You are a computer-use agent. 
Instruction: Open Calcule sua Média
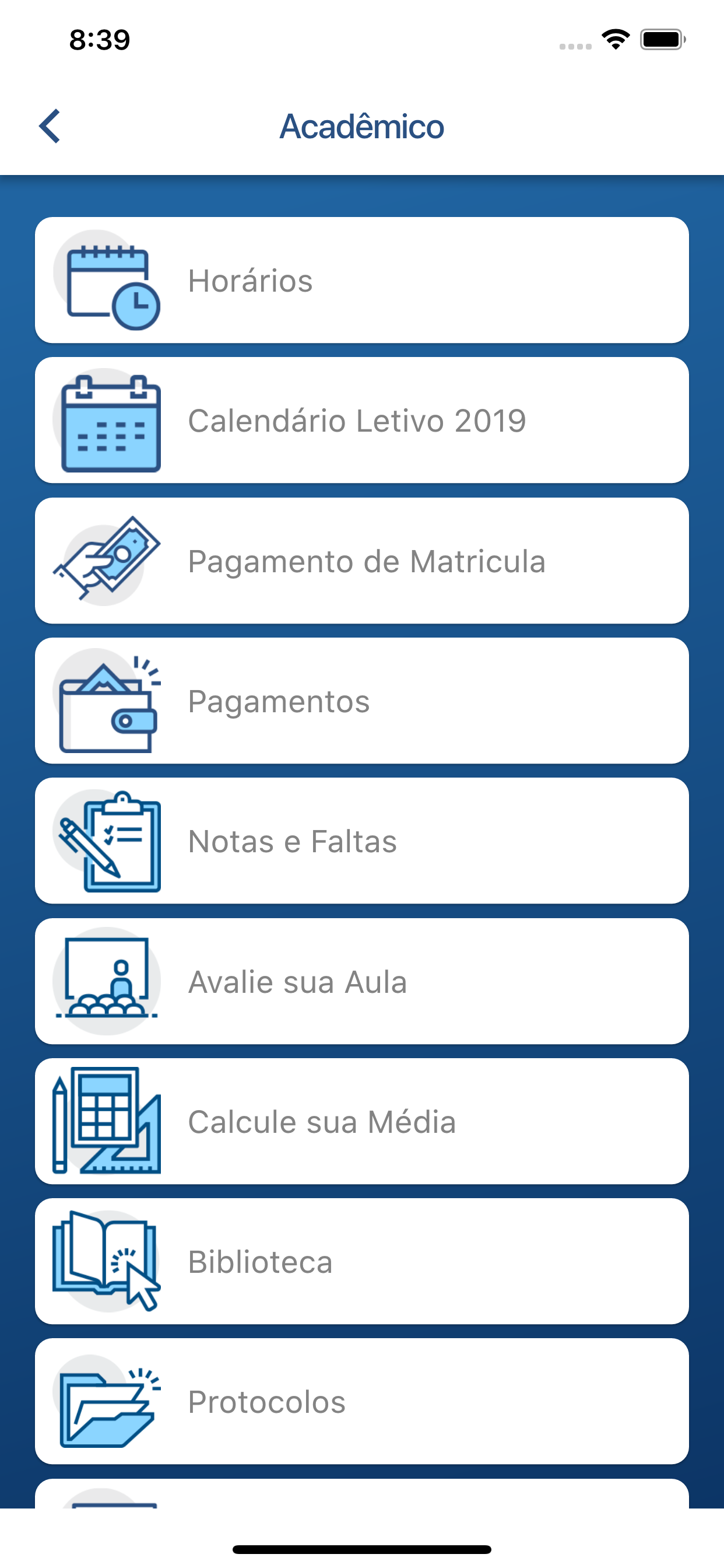click(x=362, y=1121)
